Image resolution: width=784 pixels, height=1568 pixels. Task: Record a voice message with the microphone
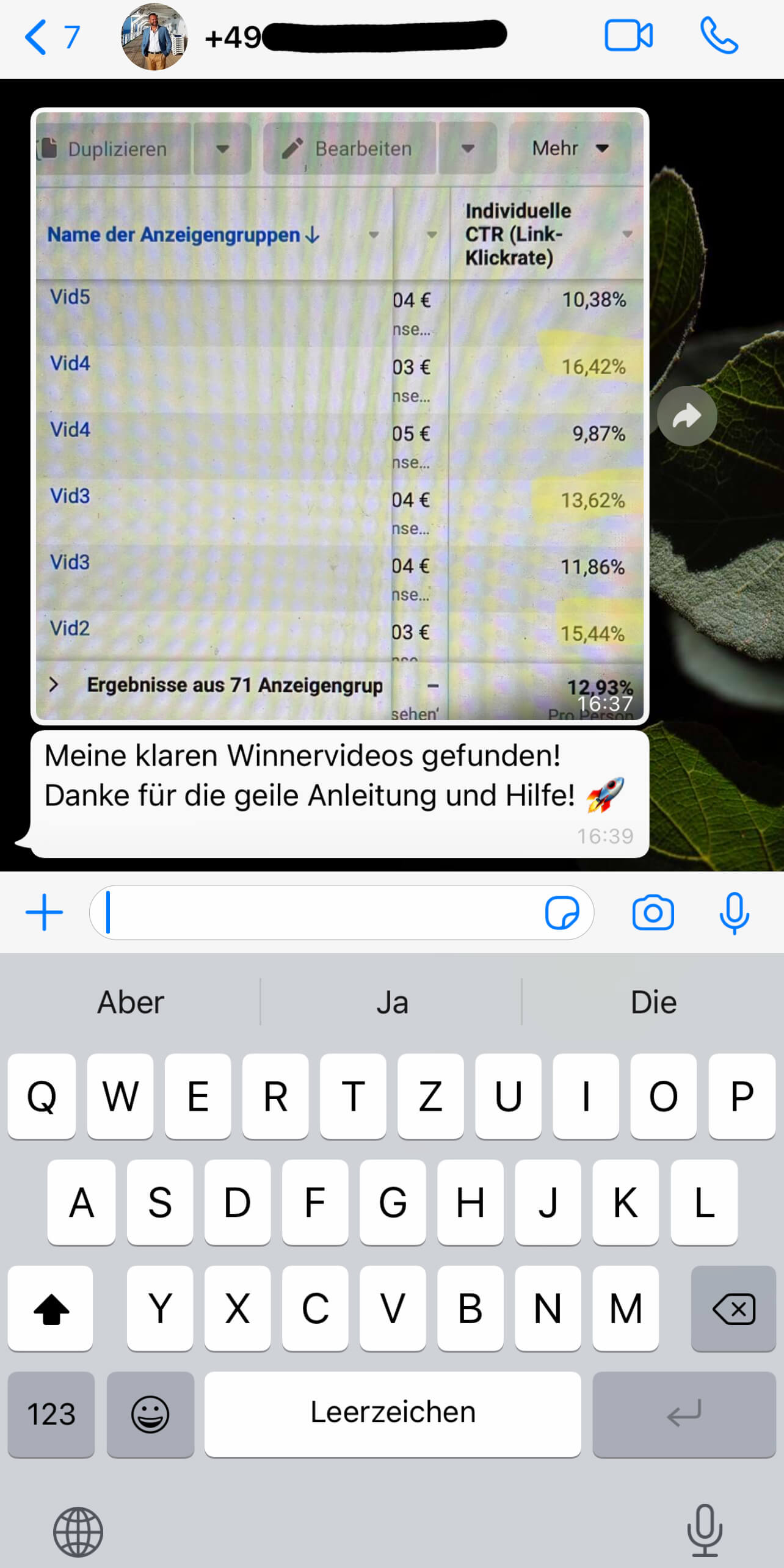click(x=733, y=913)
